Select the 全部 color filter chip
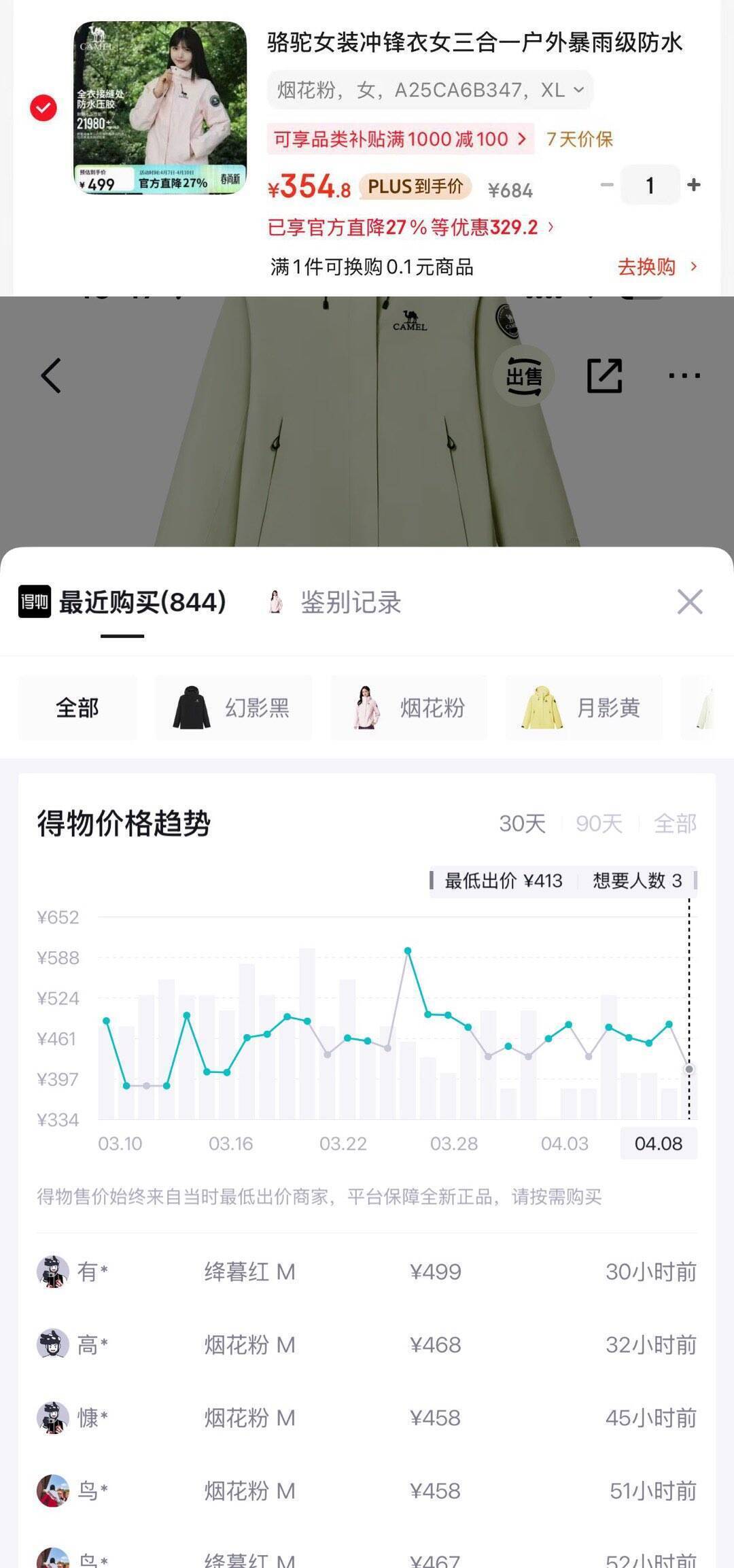 tap(77, 708)
